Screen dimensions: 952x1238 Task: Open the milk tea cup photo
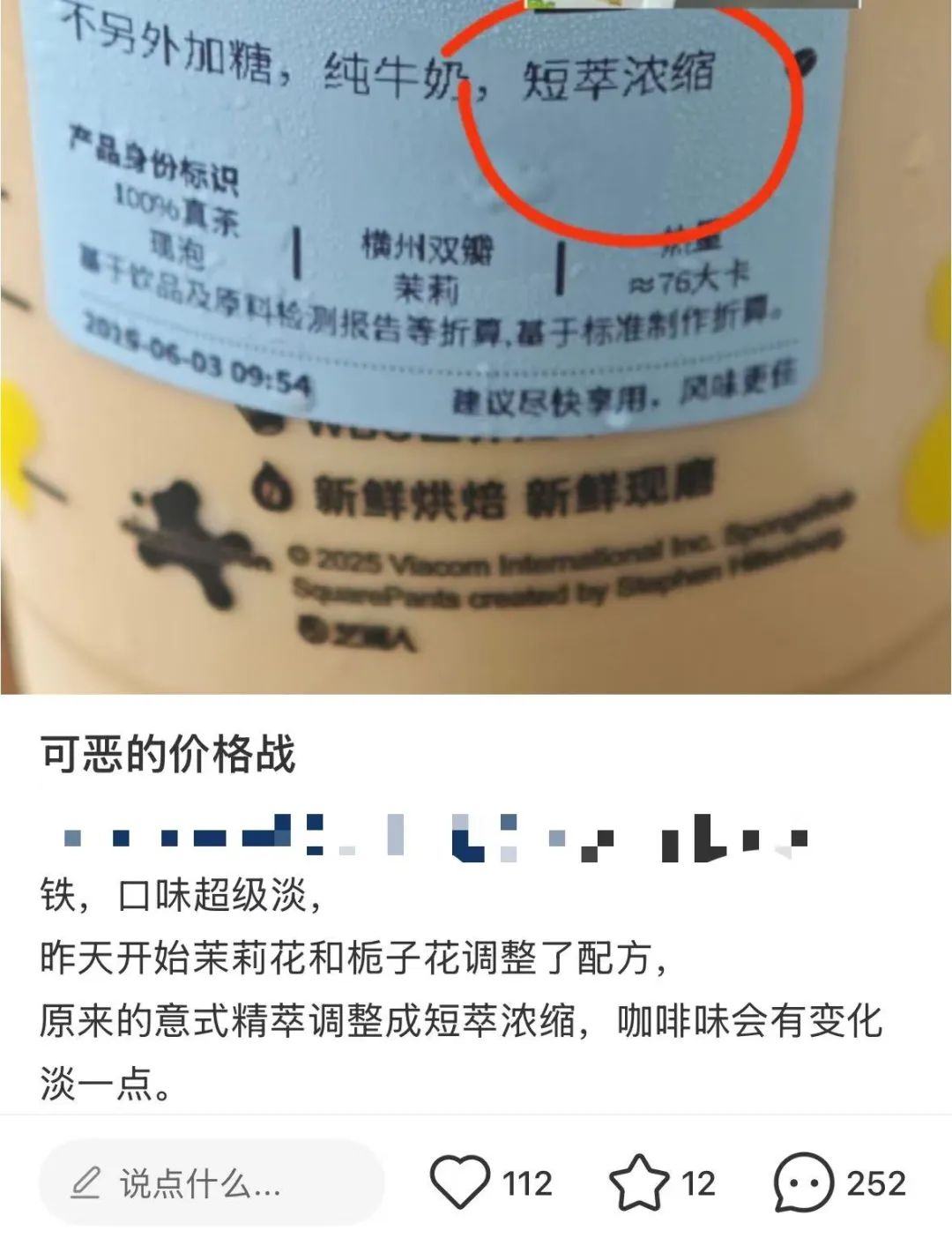[x=476, y=353]
